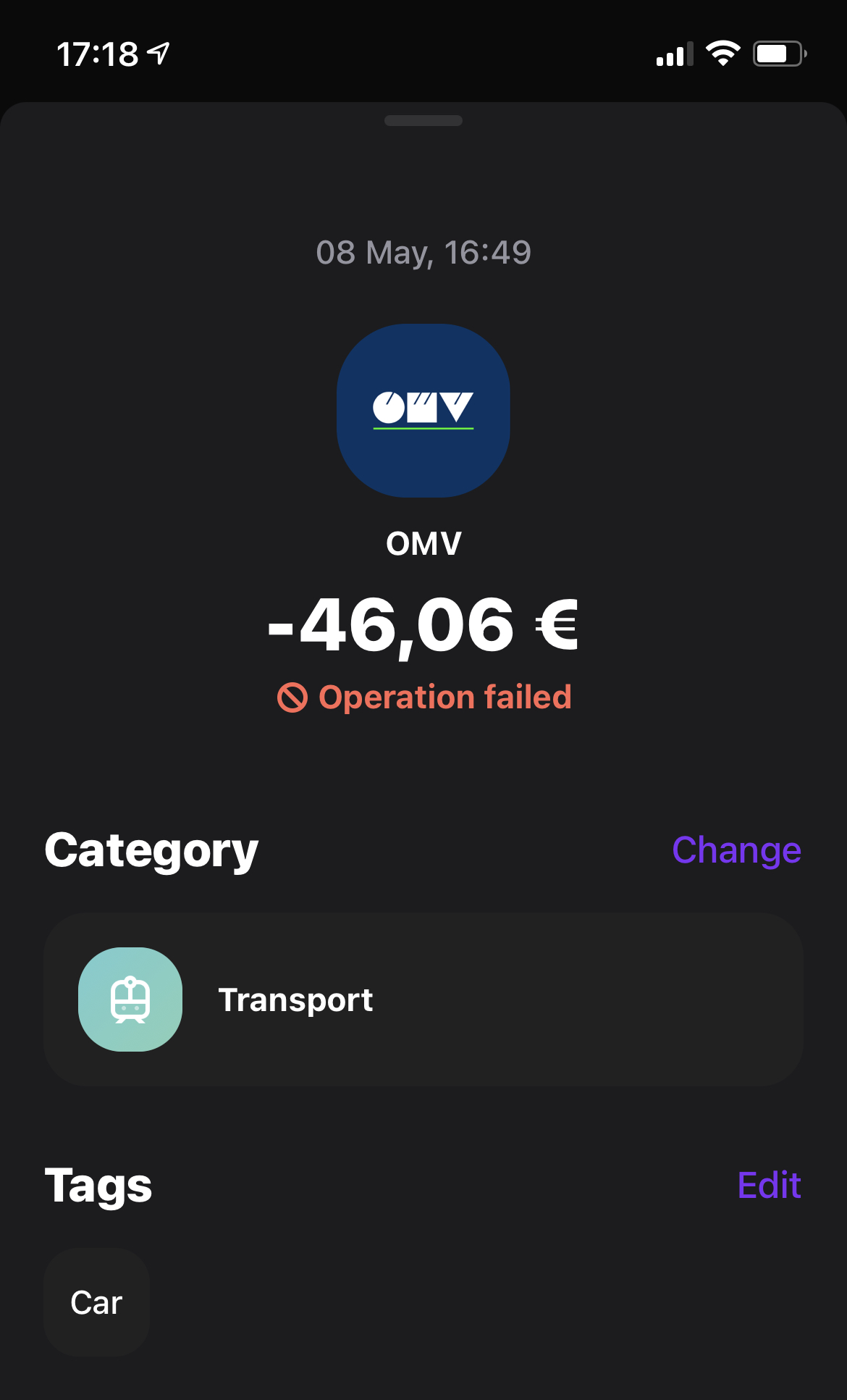This screenshot has height=1400, width=847.
Task: Tap the OMV merchant logo
Action: click(x=423, y=411)
